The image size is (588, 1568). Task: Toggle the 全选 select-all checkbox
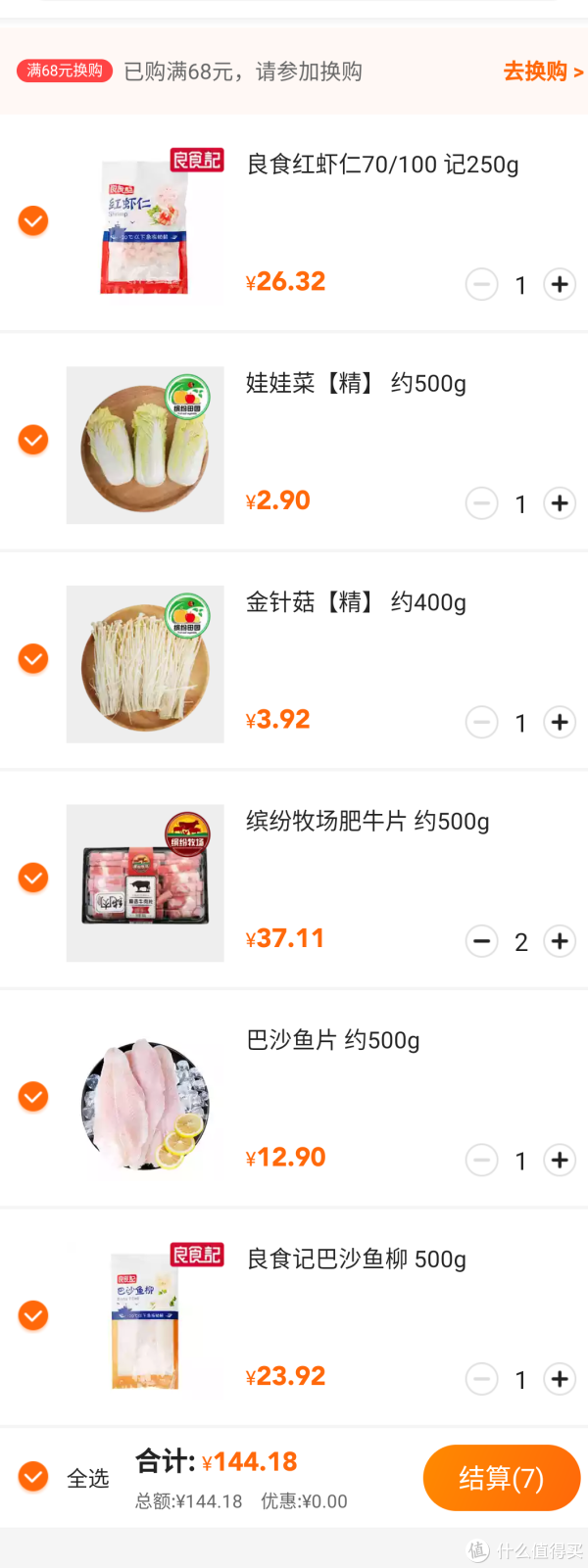click(33, 1476)
